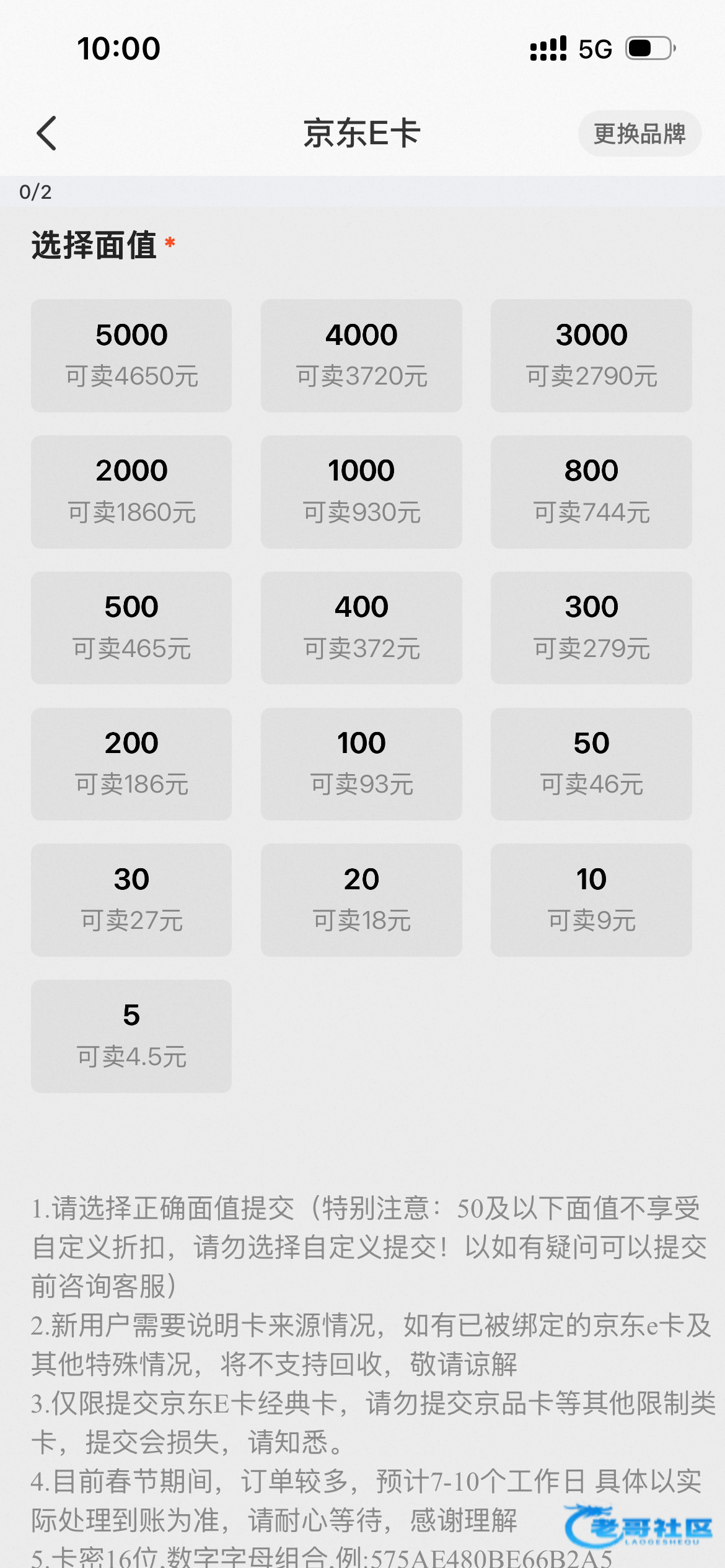Pick the 3000 denomination card
Image resolution: width=725 pixels, height=1568 pixels.
tap(591, 355)
